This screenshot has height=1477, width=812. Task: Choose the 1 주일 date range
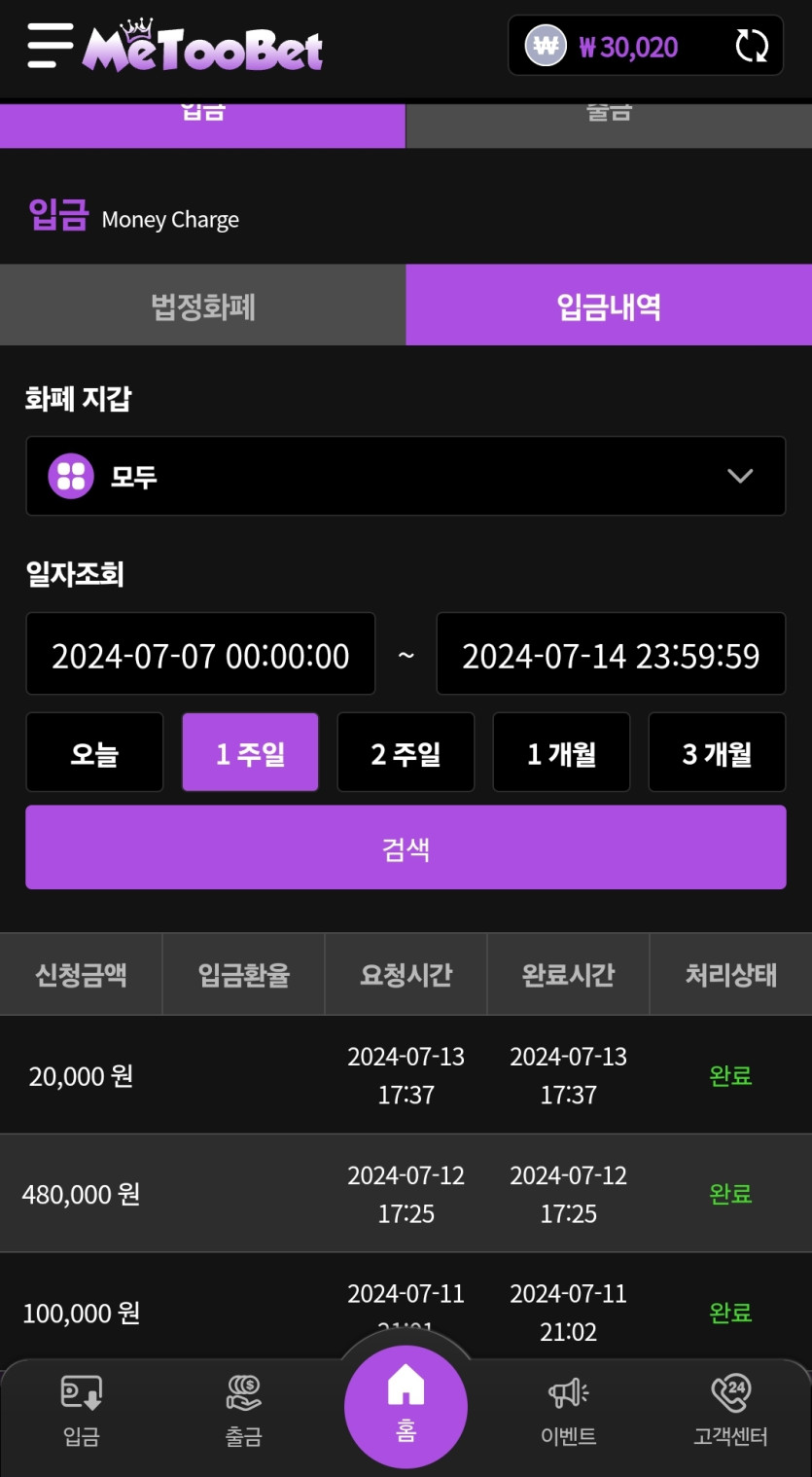pyautogui.click(x=250, y=753)
